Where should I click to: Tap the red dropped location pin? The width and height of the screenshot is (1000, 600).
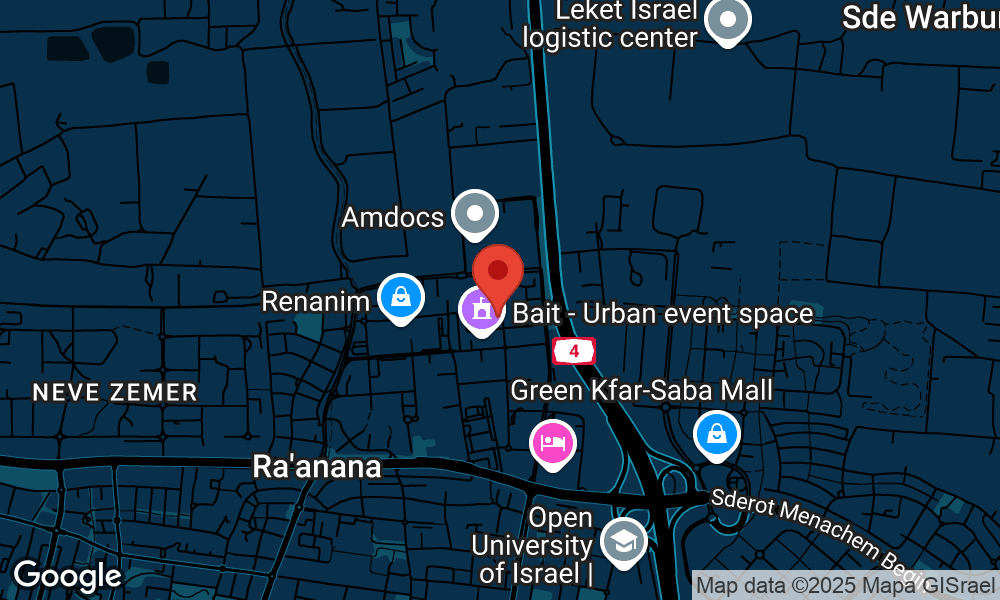pos(498,272)
